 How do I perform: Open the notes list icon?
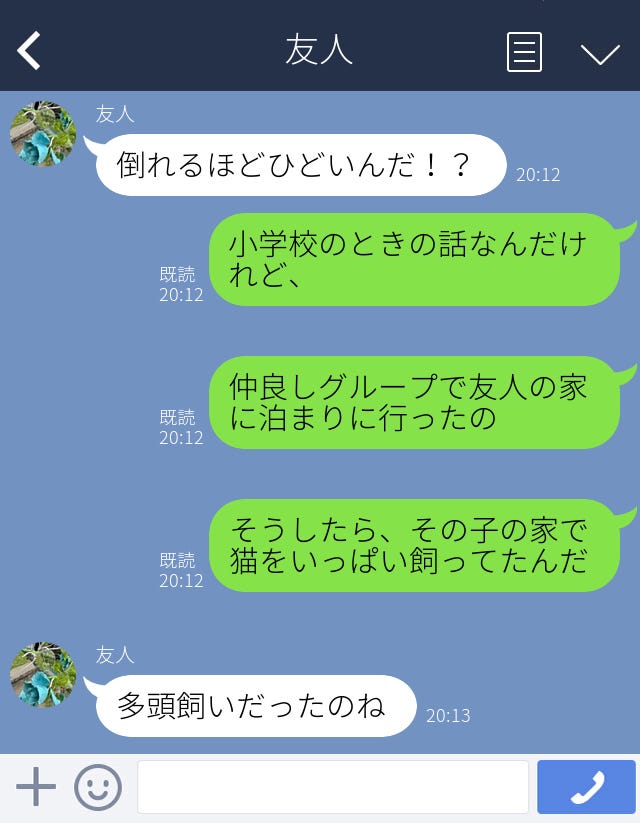tap(524, 52)
